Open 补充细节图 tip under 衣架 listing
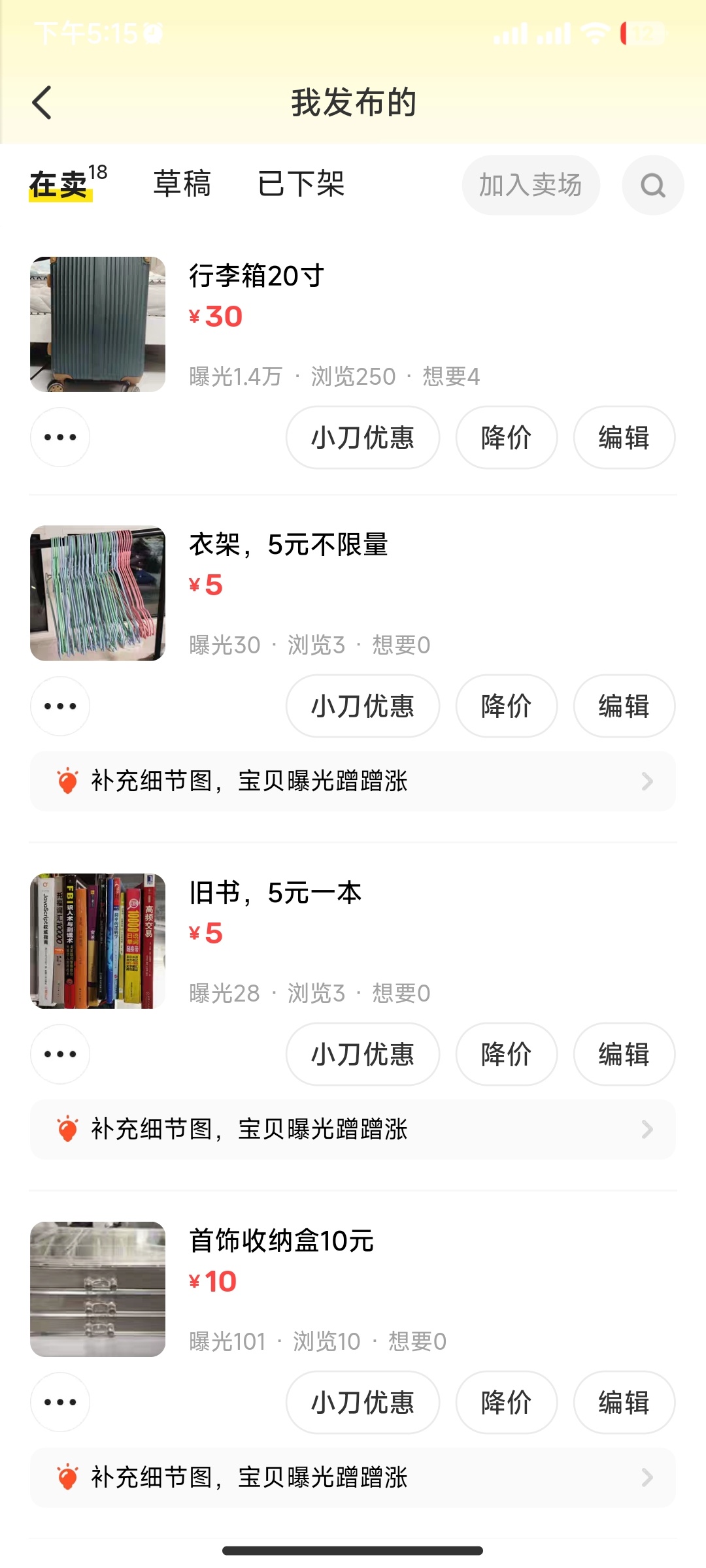 coord(353,781)
